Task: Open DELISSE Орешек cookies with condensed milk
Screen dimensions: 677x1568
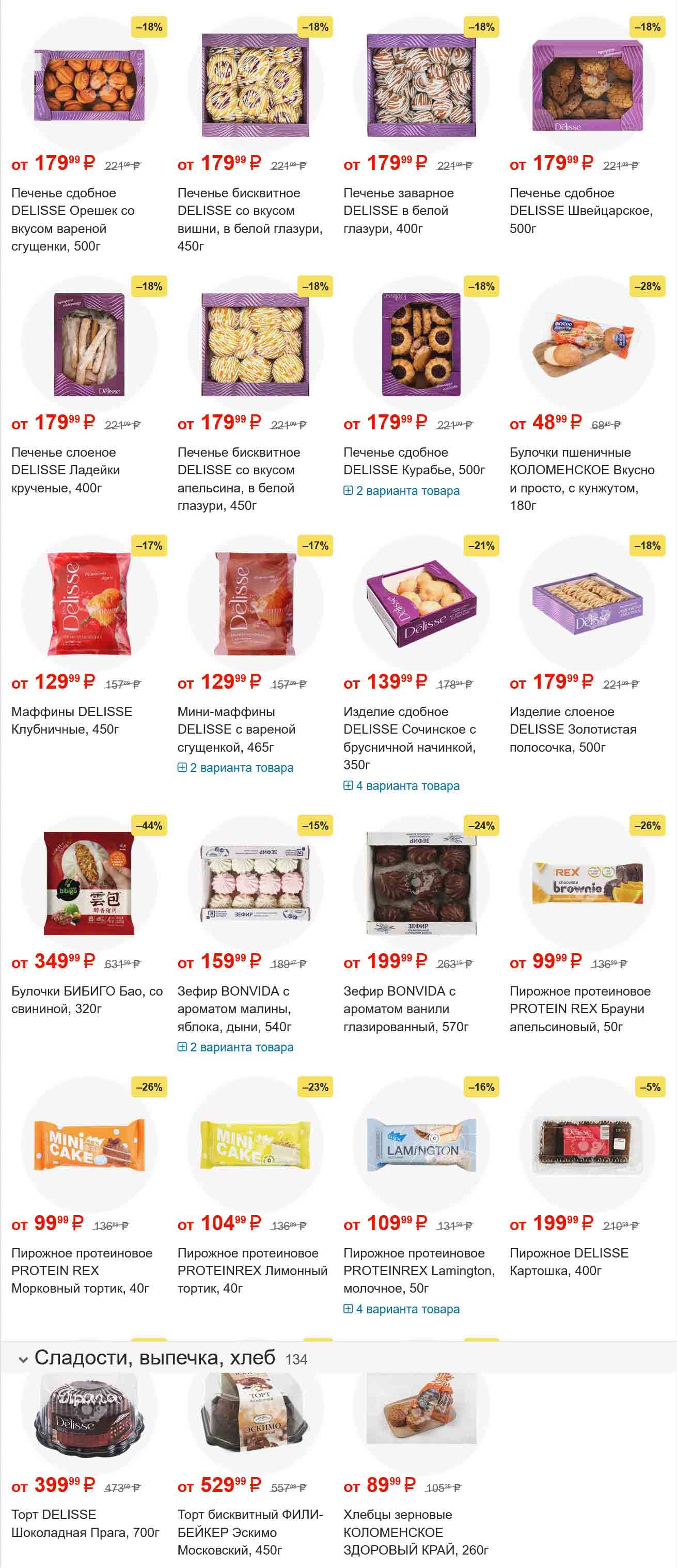Action: [73, 219]
